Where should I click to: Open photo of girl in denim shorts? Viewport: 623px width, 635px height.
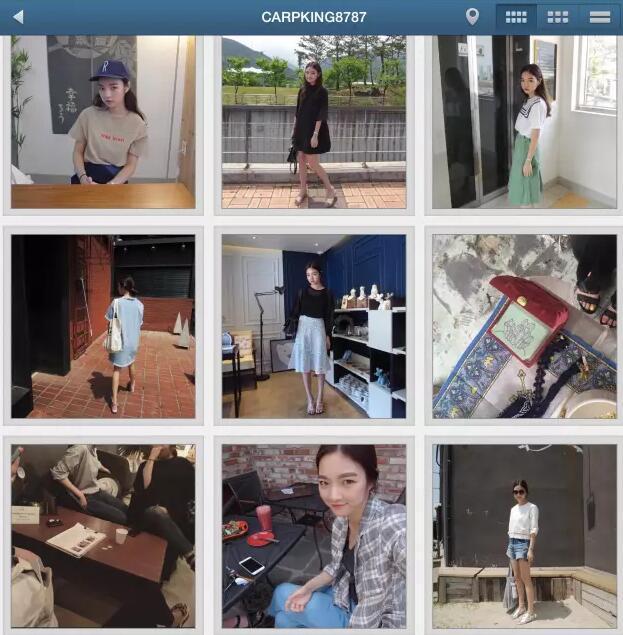(524, 535)
